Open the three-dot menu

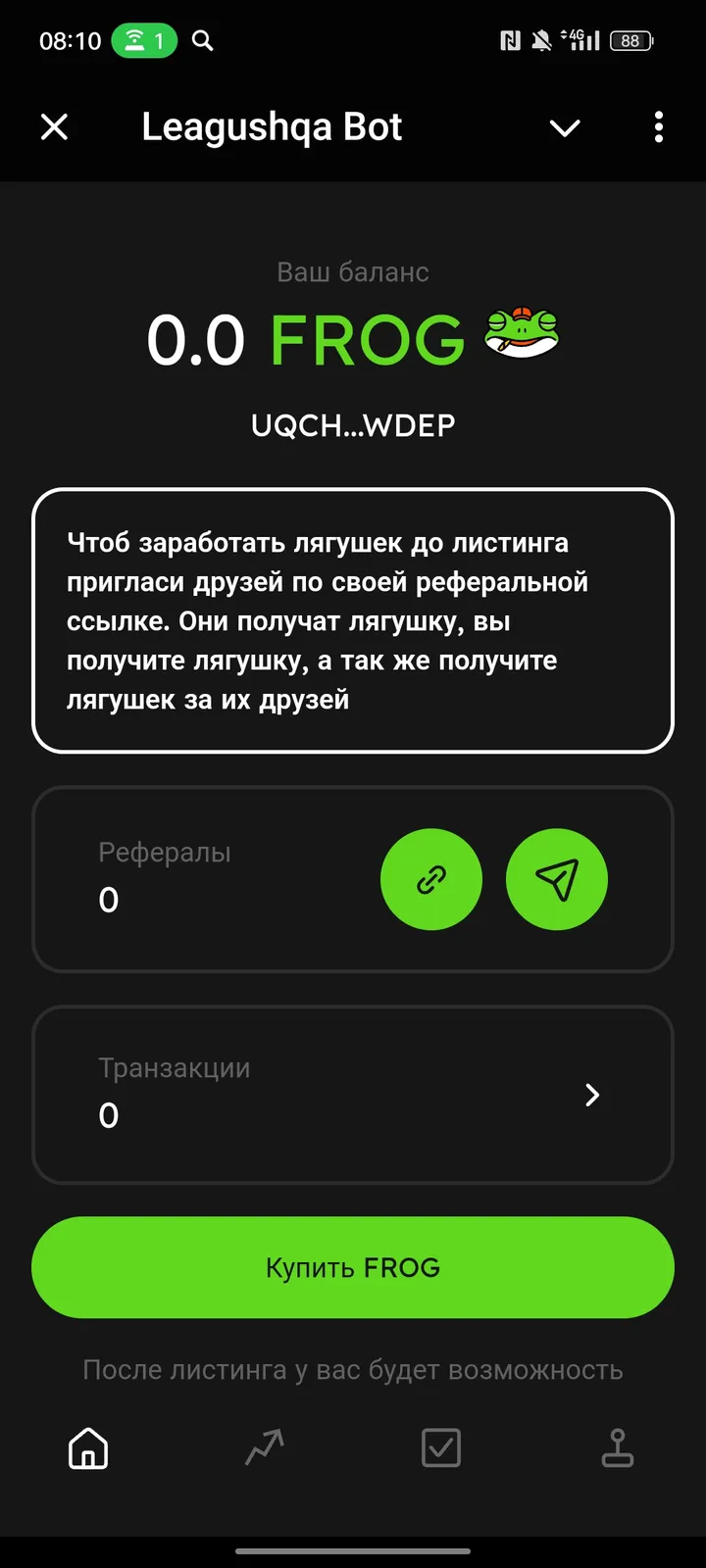point(658,127)
